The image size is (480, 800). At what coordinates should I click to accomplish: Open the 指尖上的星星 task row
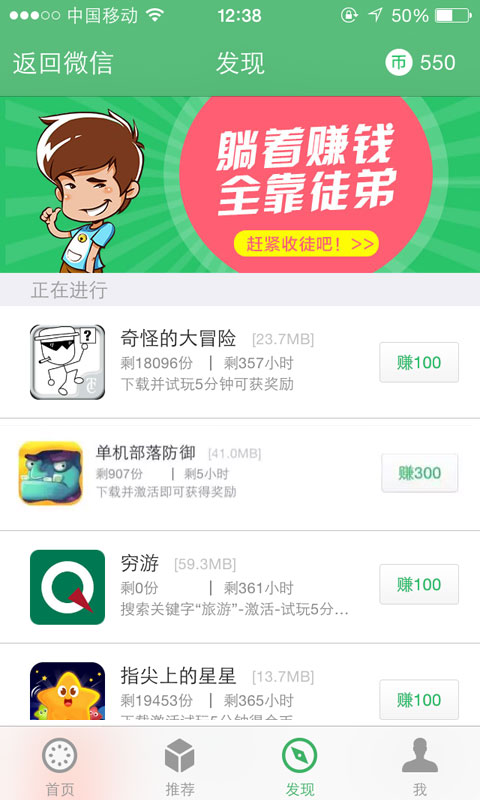[x=240, y=685]
